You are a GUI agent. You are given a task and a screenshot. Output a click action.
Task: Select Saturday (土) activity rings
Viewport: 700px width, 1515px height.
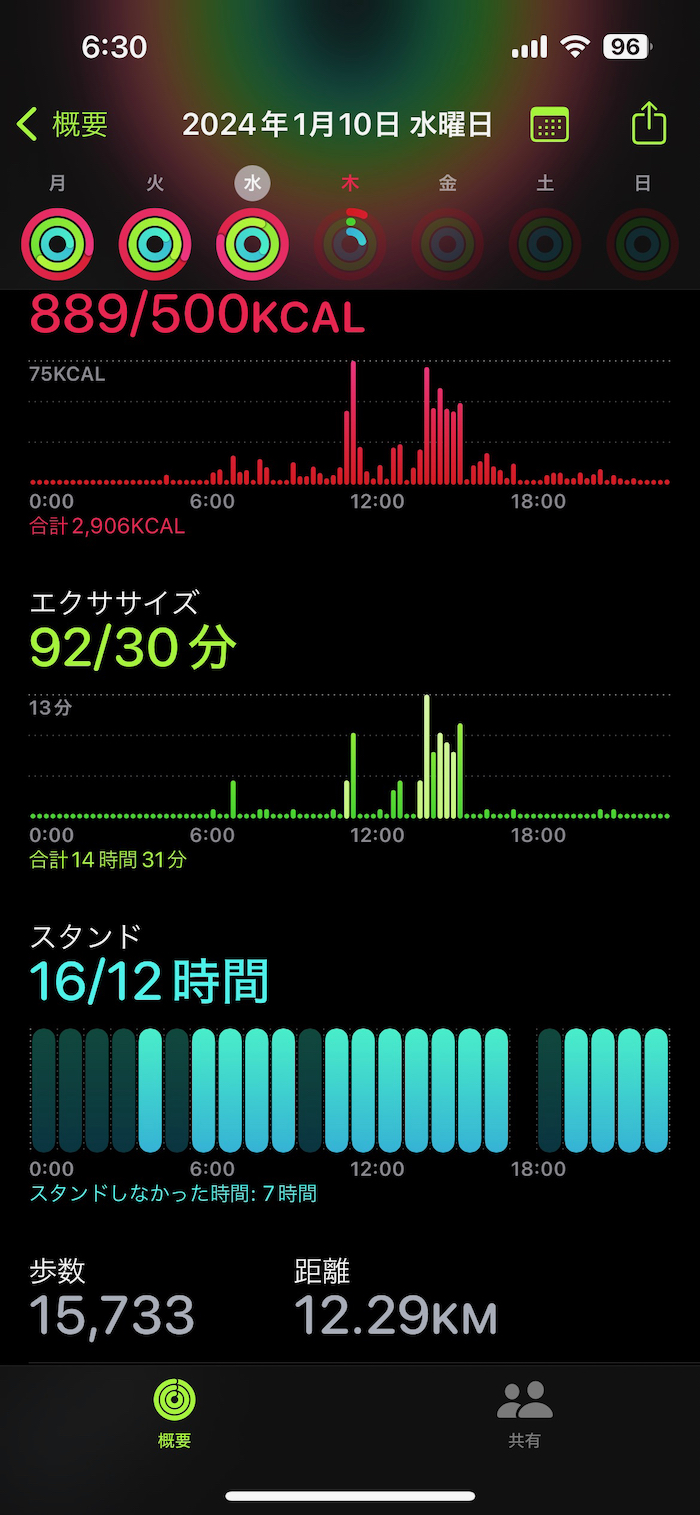coord(545,243)
